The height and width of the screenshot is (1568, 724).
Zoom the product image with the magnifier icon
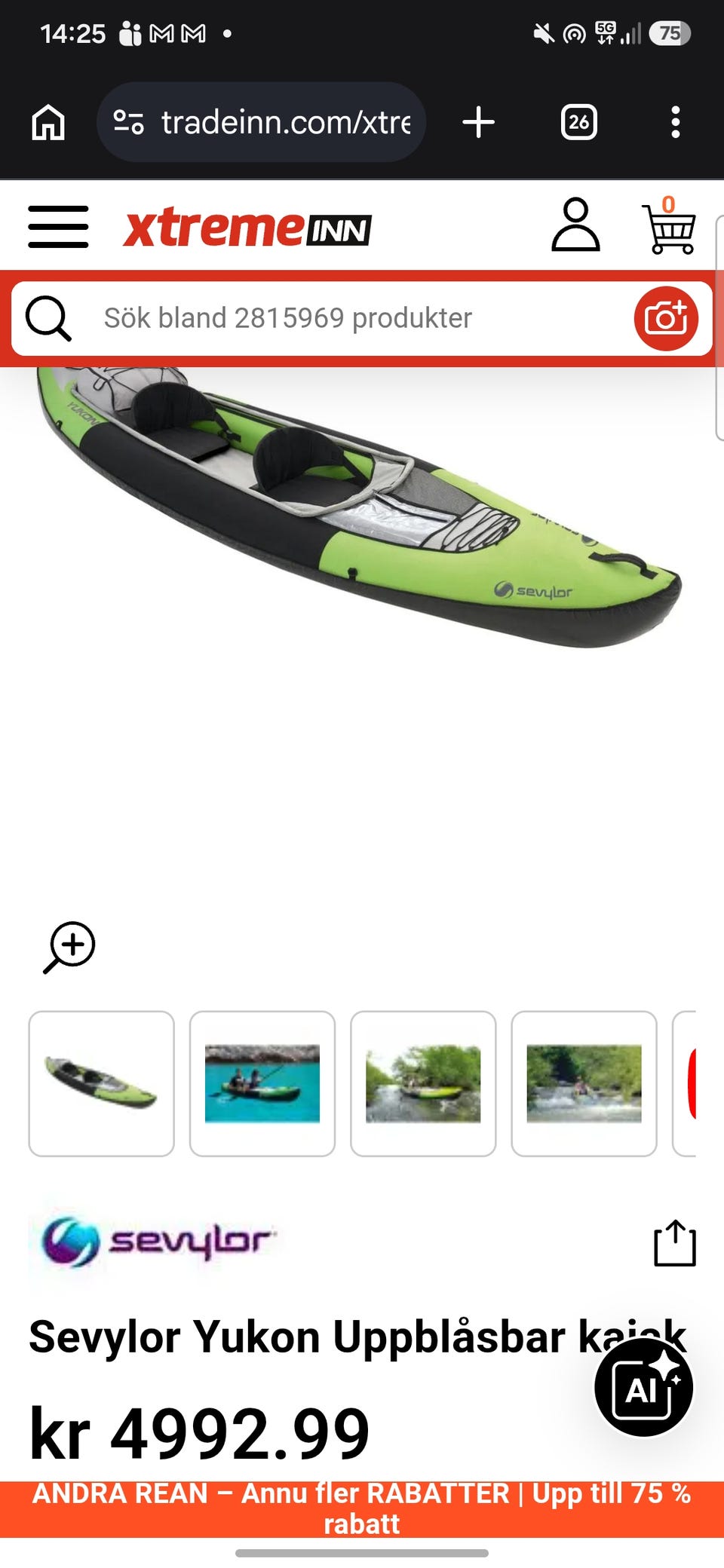pos(69,948)
